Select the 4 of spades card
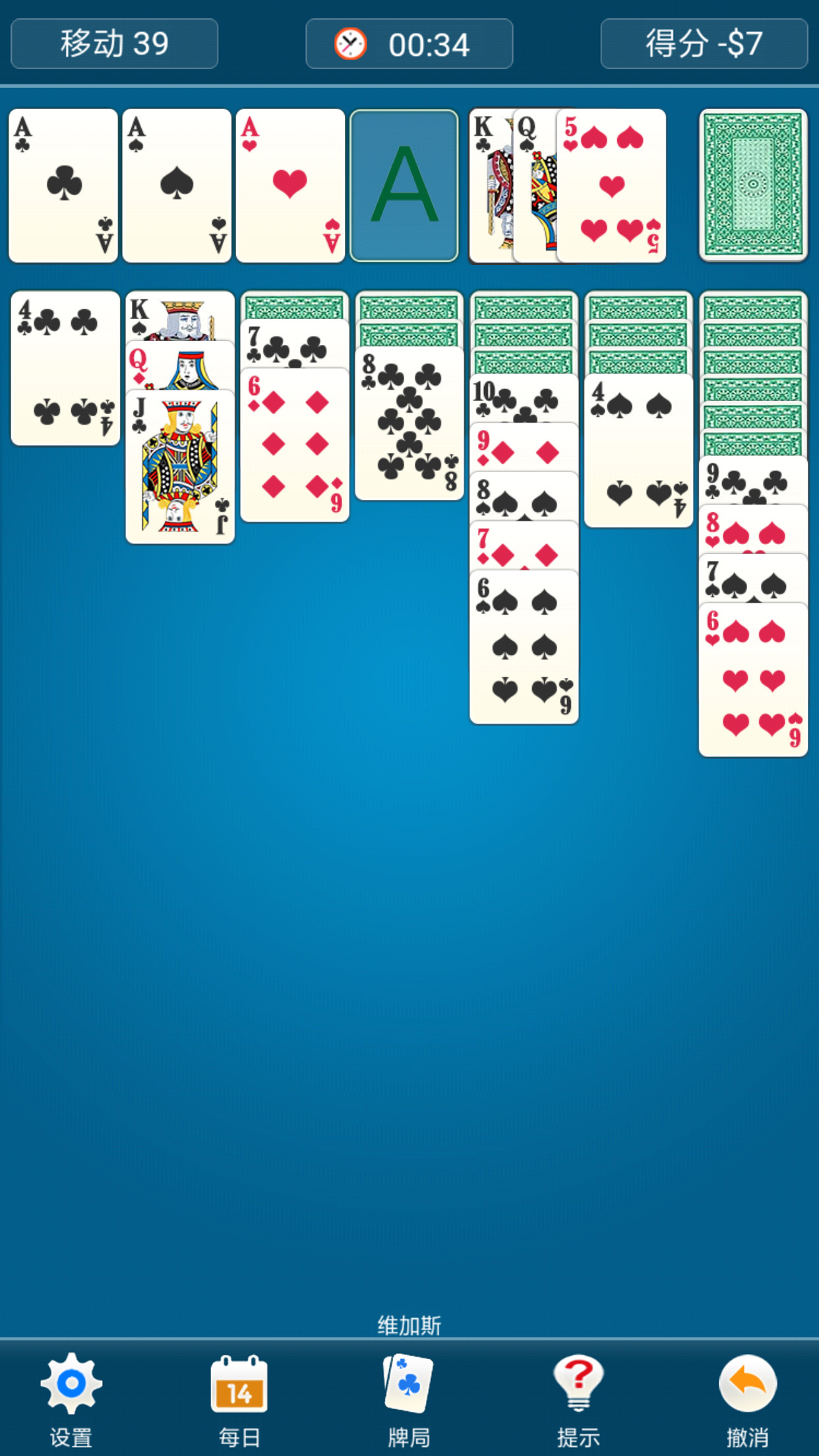The width and height of the screenshot is (819, 1456). (x=638, y=451)
